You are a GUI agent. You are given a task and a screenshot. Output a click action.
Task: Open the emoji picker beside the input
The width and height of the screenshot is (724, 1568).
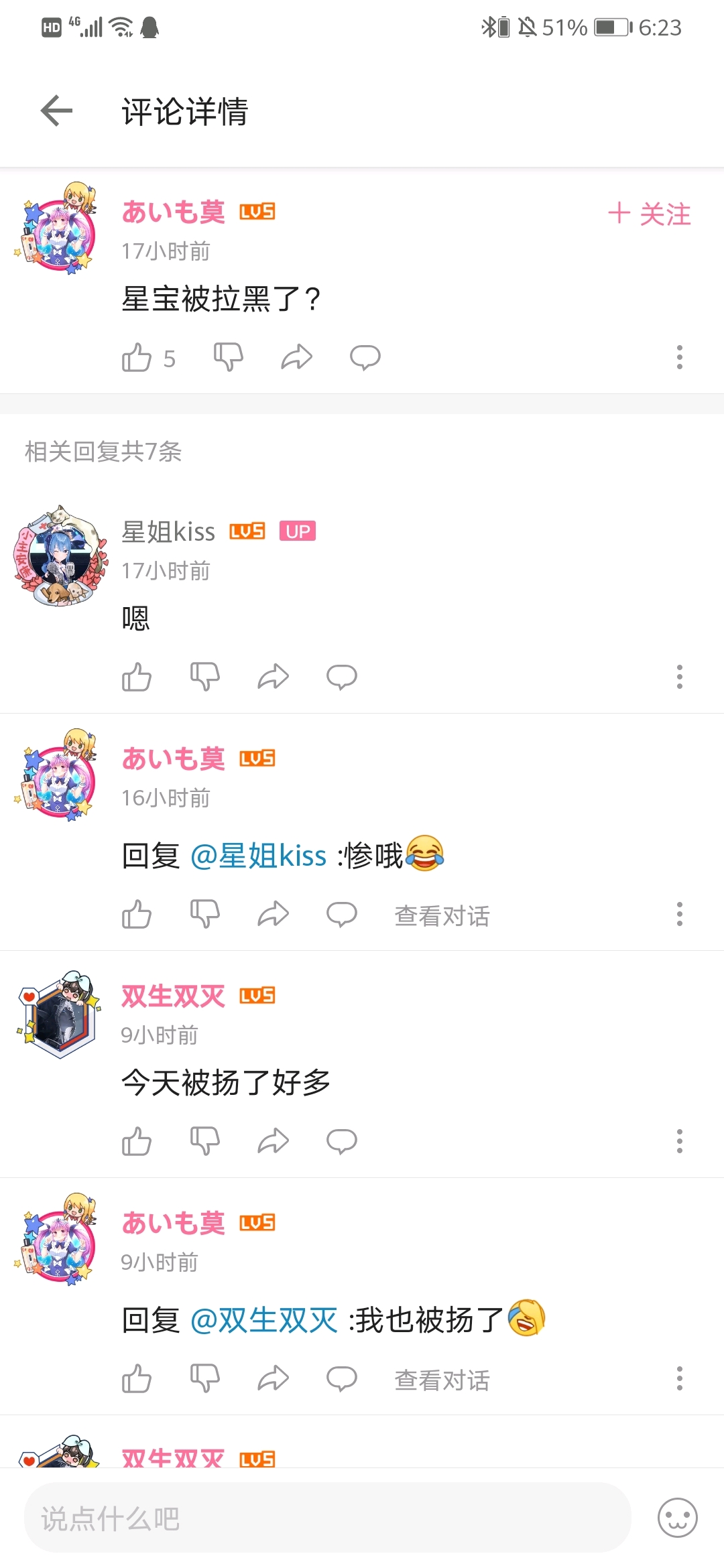(x=677, y=1518)
